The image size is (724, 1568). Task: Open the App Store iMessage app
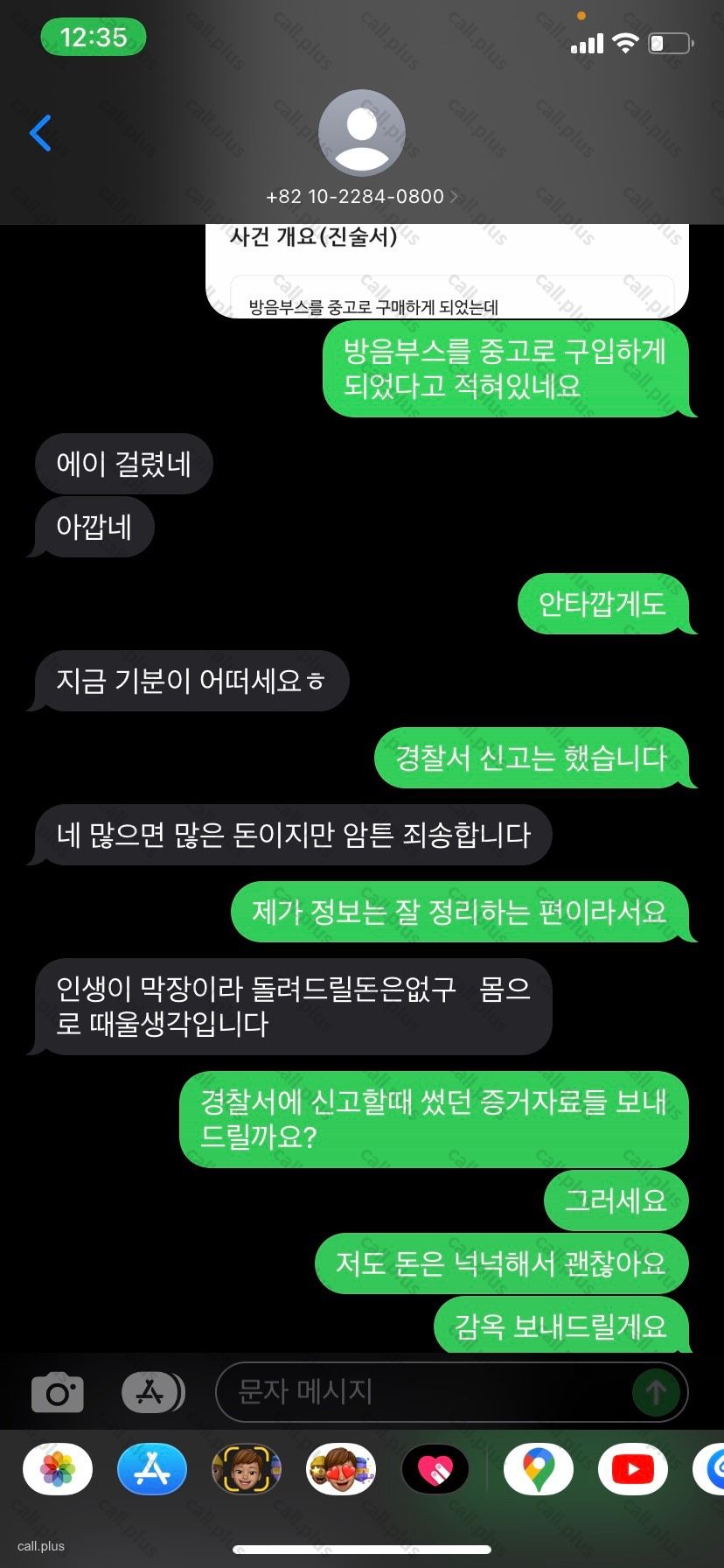pyautogui.click(x=152, y=1469)
